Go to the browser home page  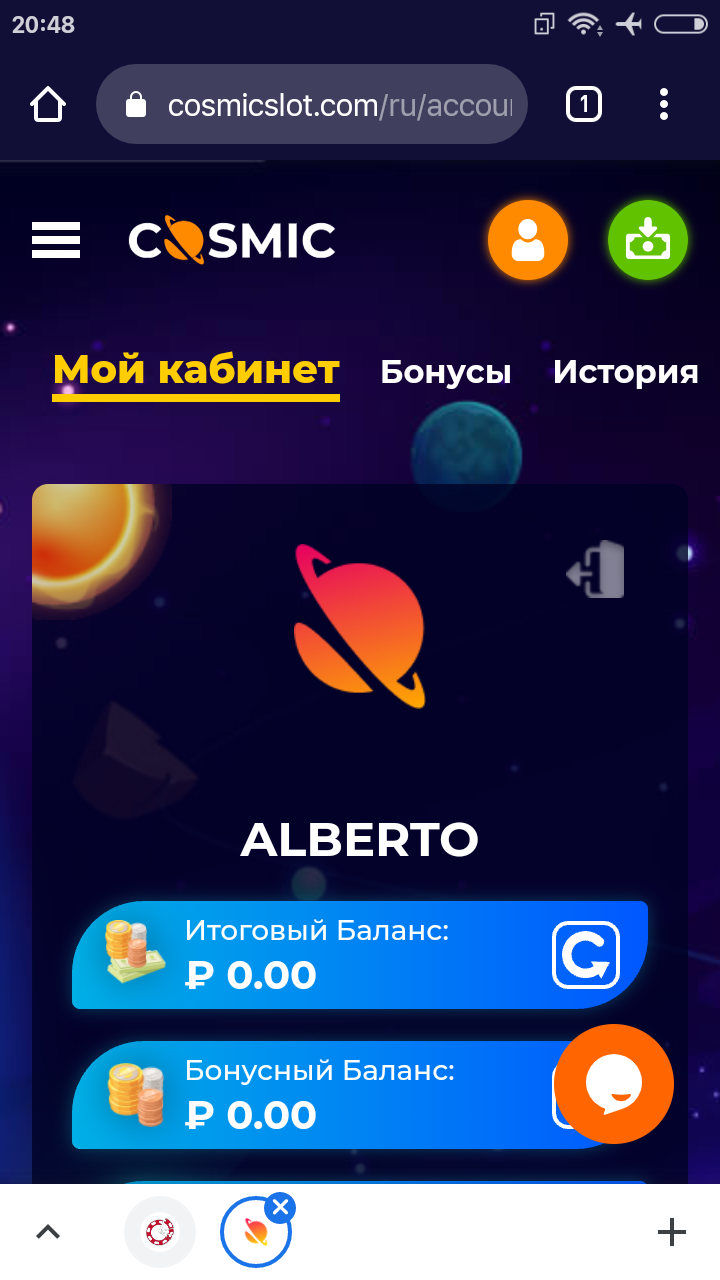click(48, 104)
